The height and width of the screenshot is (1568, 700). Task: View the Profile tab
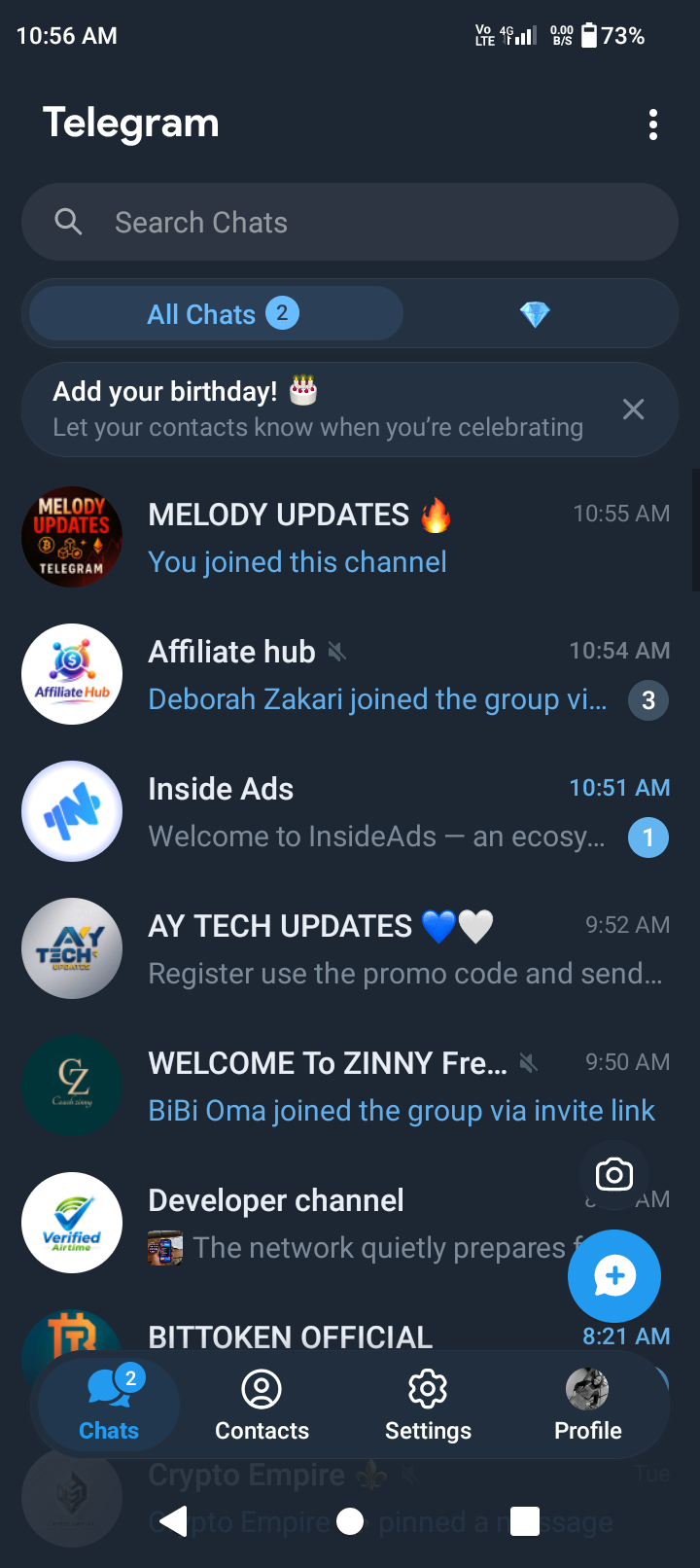(588, 1406)
